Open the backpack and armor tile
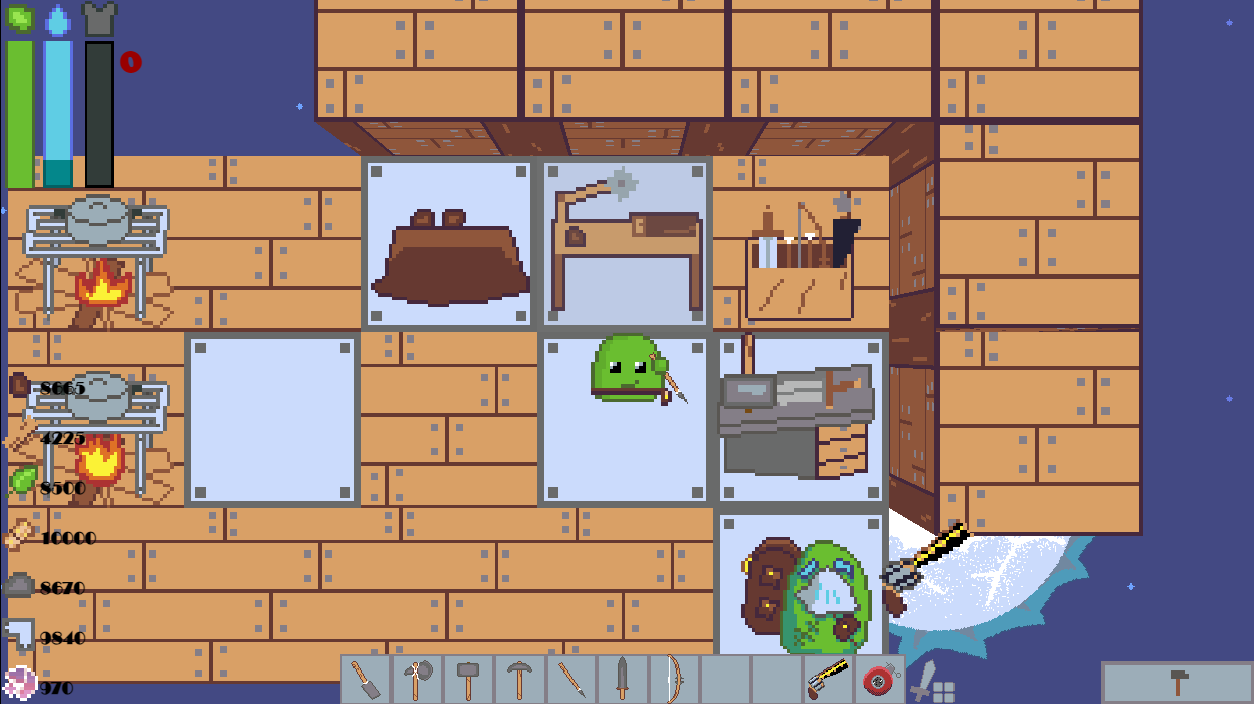Viewport: 1254px width, 704px height. (x=802, y=592)
